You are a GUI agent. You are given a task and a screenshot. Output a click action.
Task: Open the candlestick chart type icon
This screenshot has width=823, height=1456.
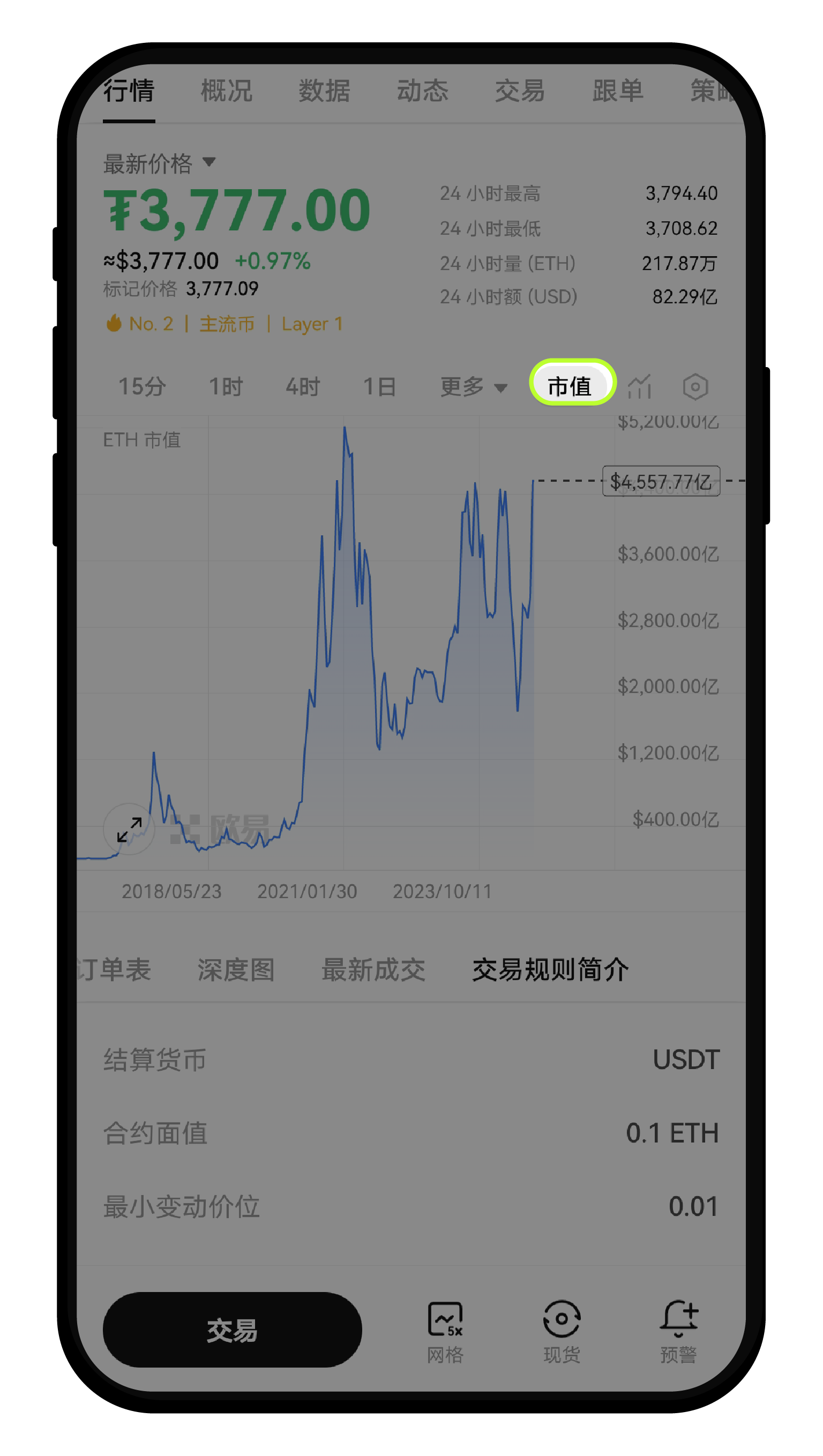[639, 386]
